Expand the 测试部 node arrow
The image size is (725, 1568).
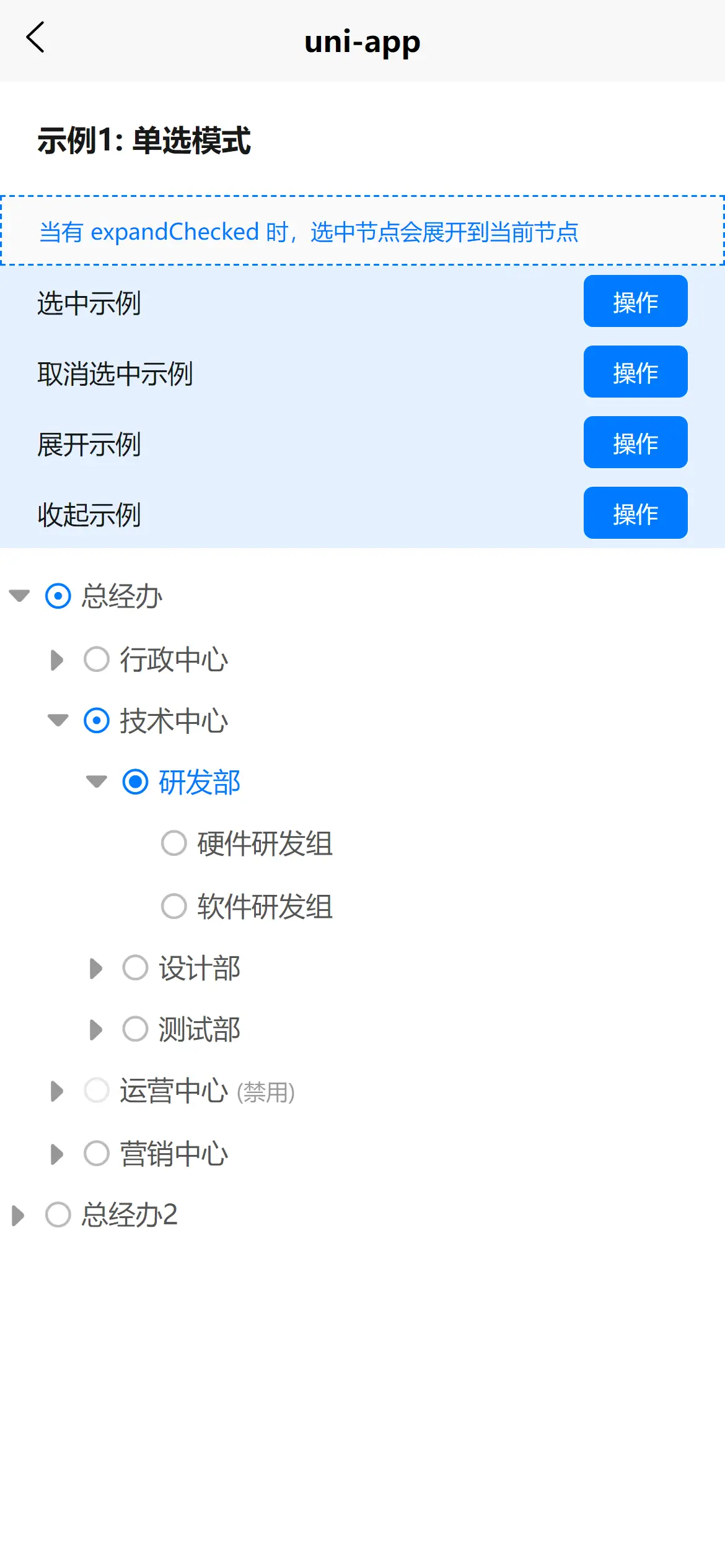95,1029
